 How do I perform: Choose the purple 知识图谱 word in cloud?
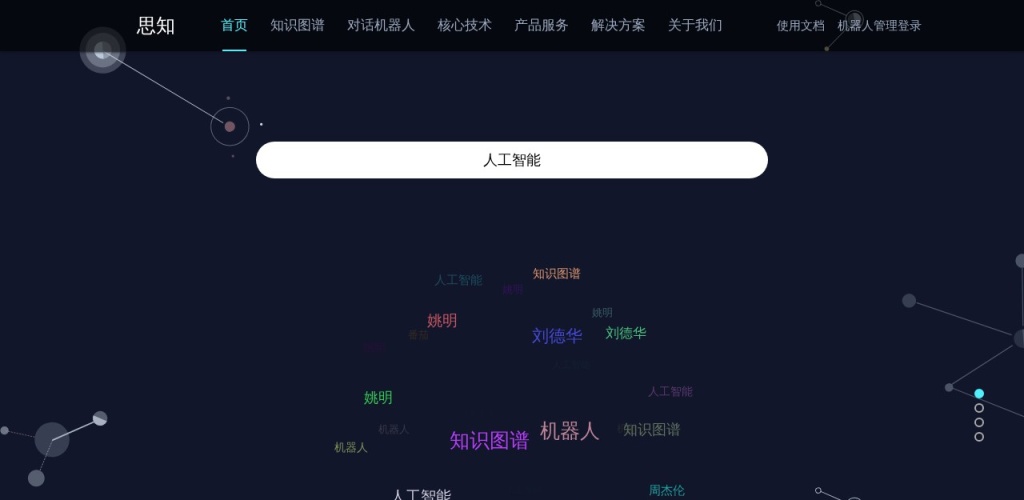point(489,441)
